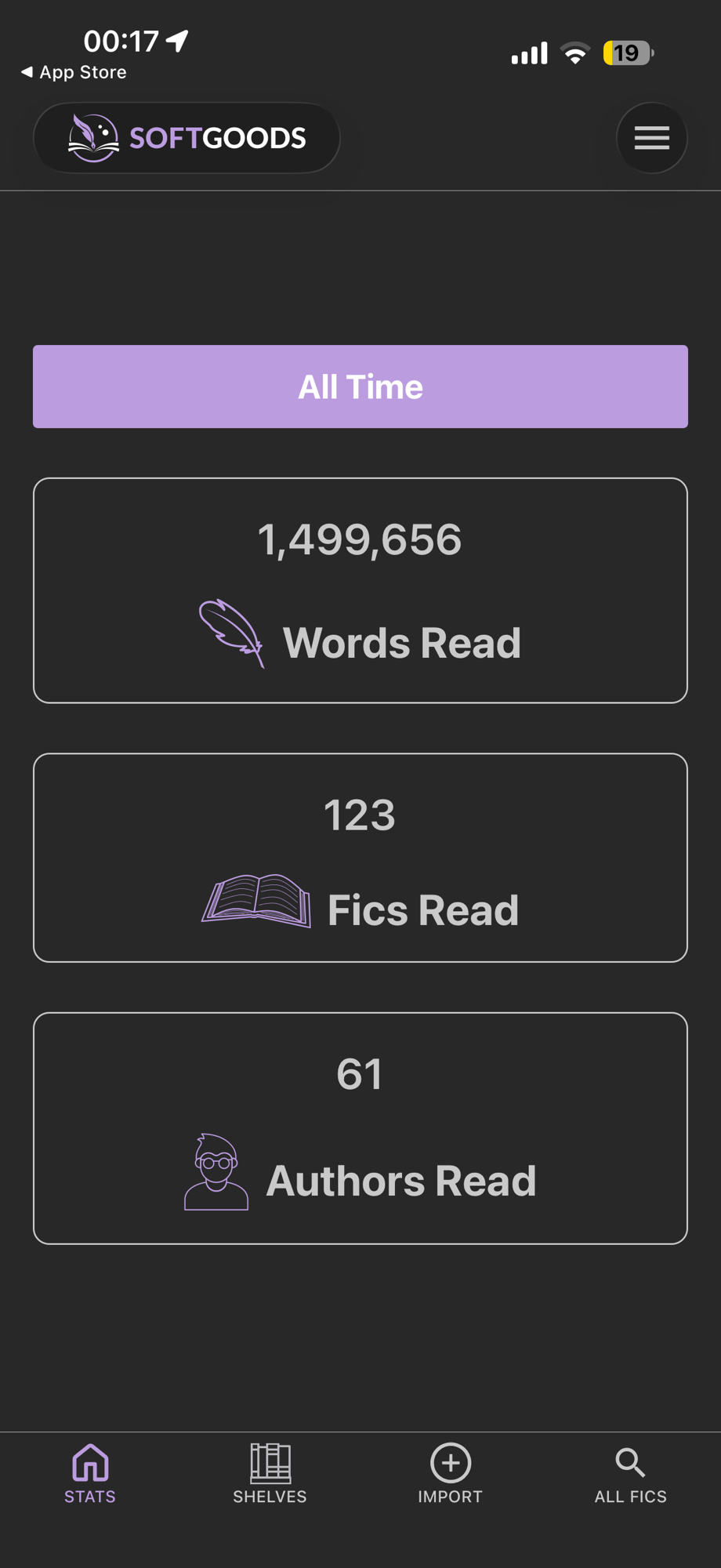Viewport: 721px width, 1568px height.
Task: Open the Import tab
Action: pos(450,1474)
